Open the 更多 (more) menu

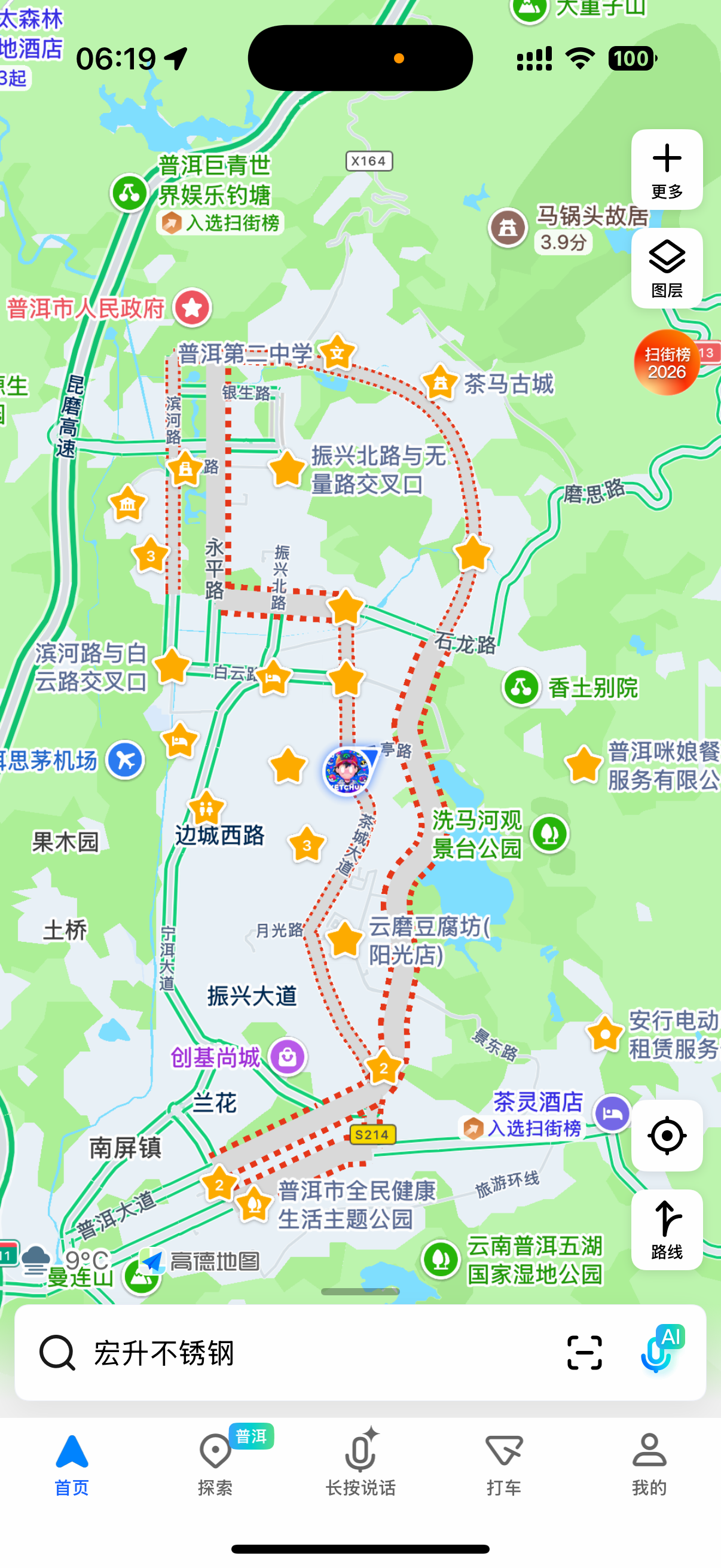tap(666, 170)
